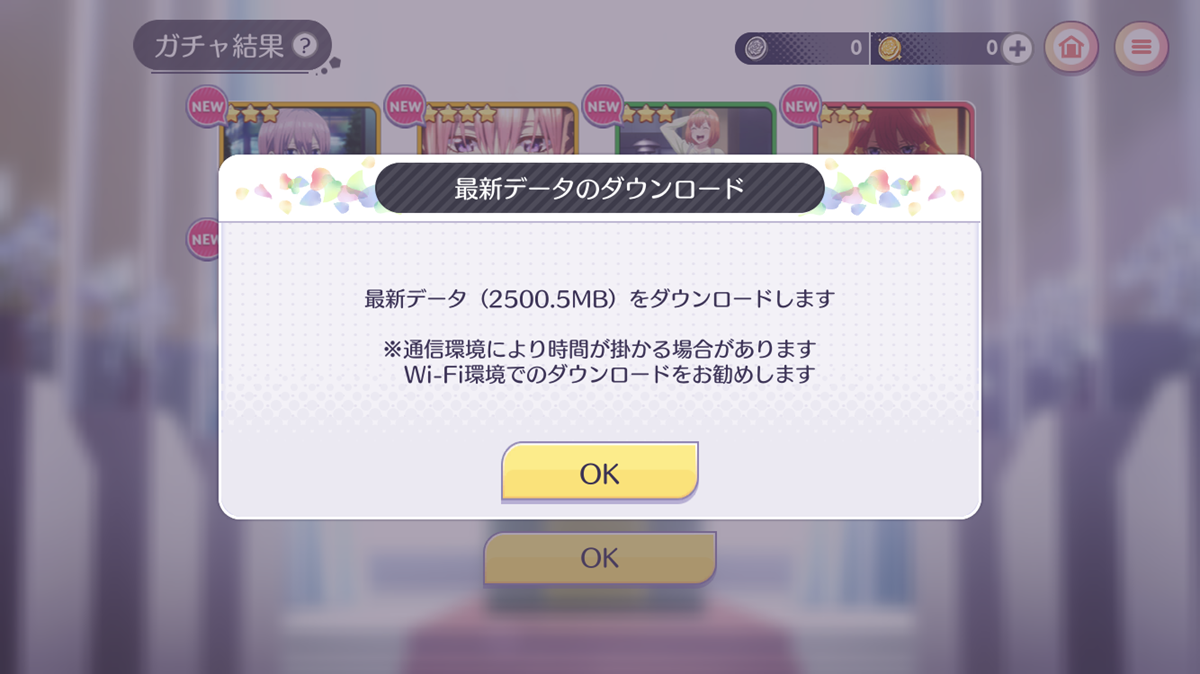
Task: Add coins with the plus button
Action: tap(1017, 48)
